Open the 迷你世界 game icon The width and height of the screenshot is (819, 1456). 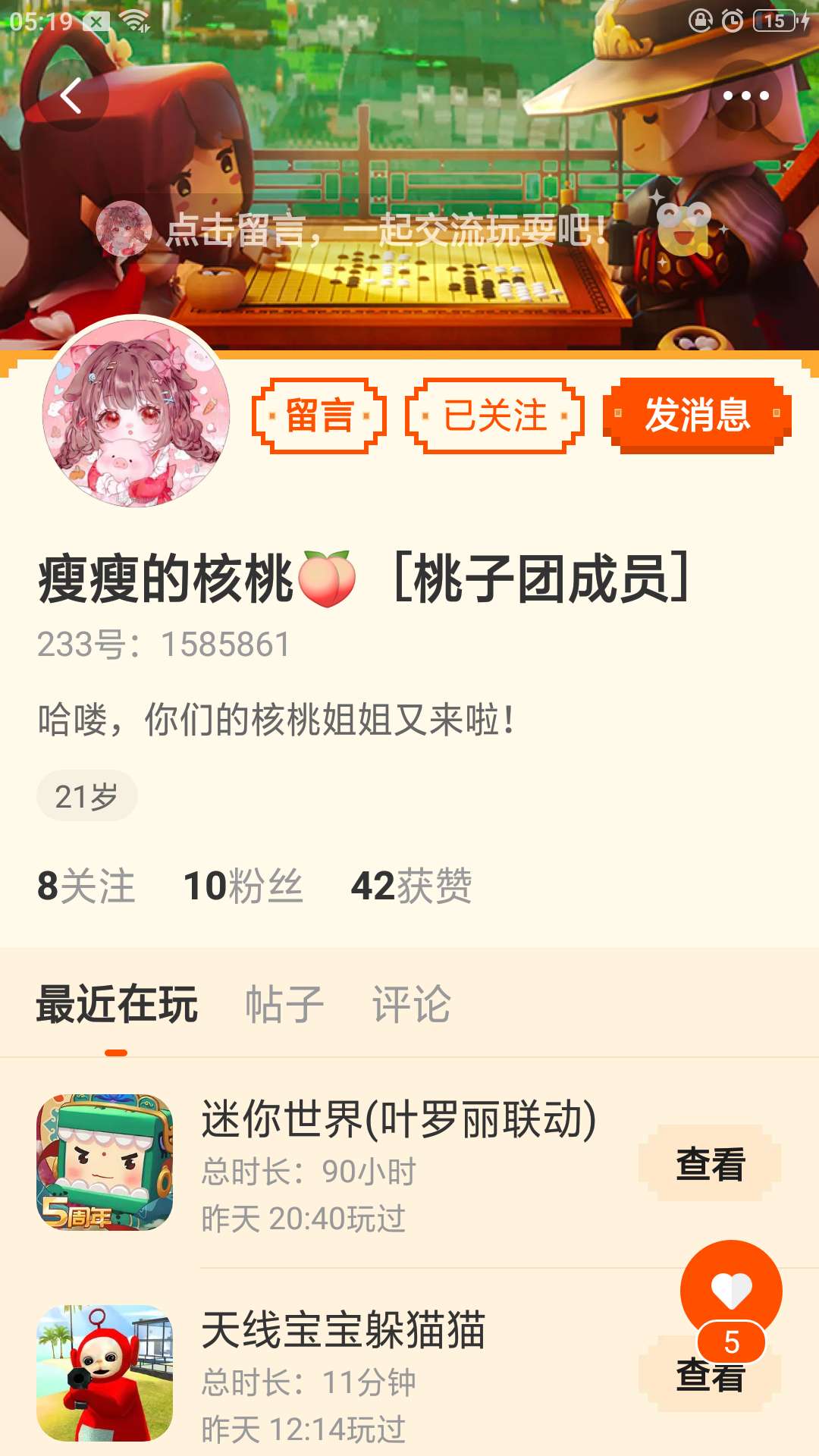[105, 1162]
